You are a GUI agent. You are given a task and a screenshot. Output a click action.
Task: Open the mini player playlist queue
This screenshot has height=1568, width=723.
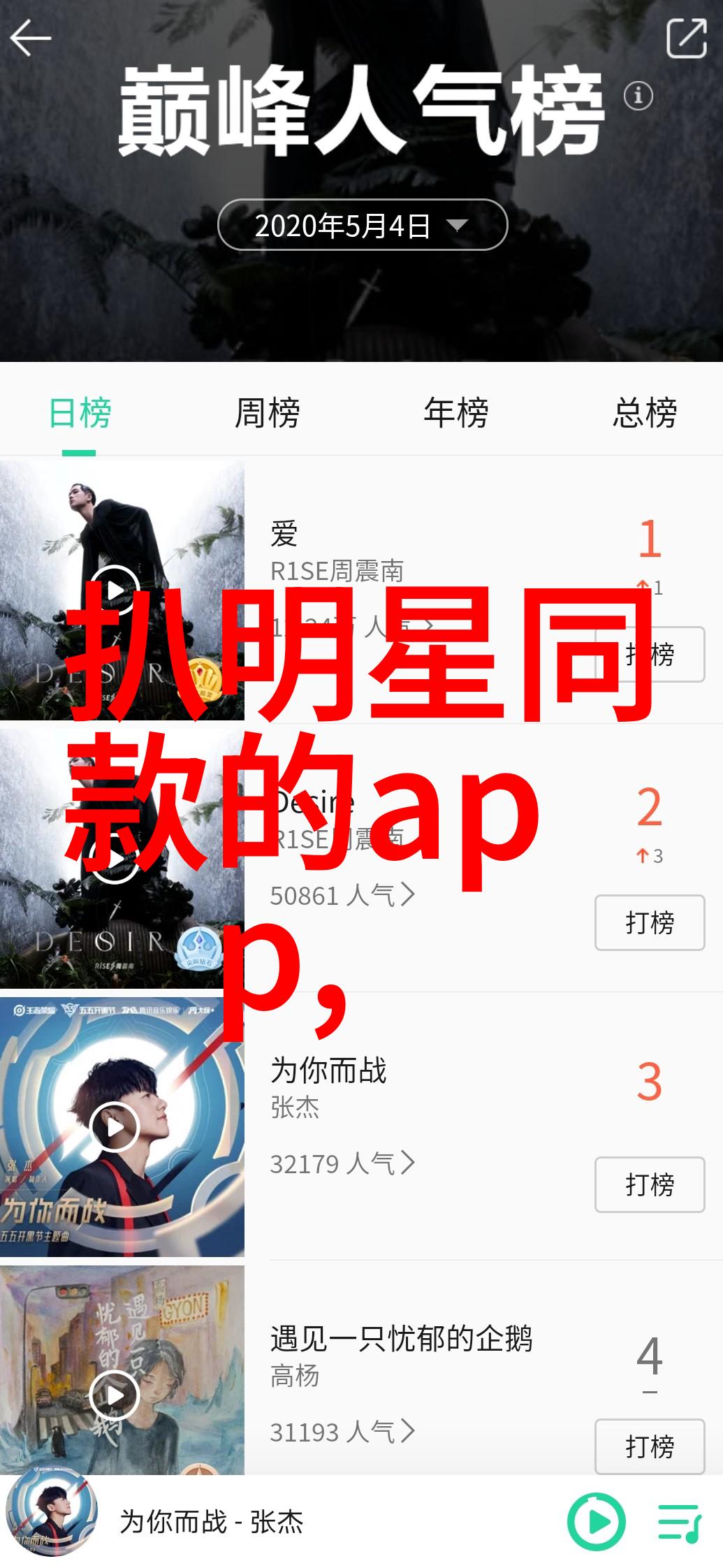[679, 1523]
